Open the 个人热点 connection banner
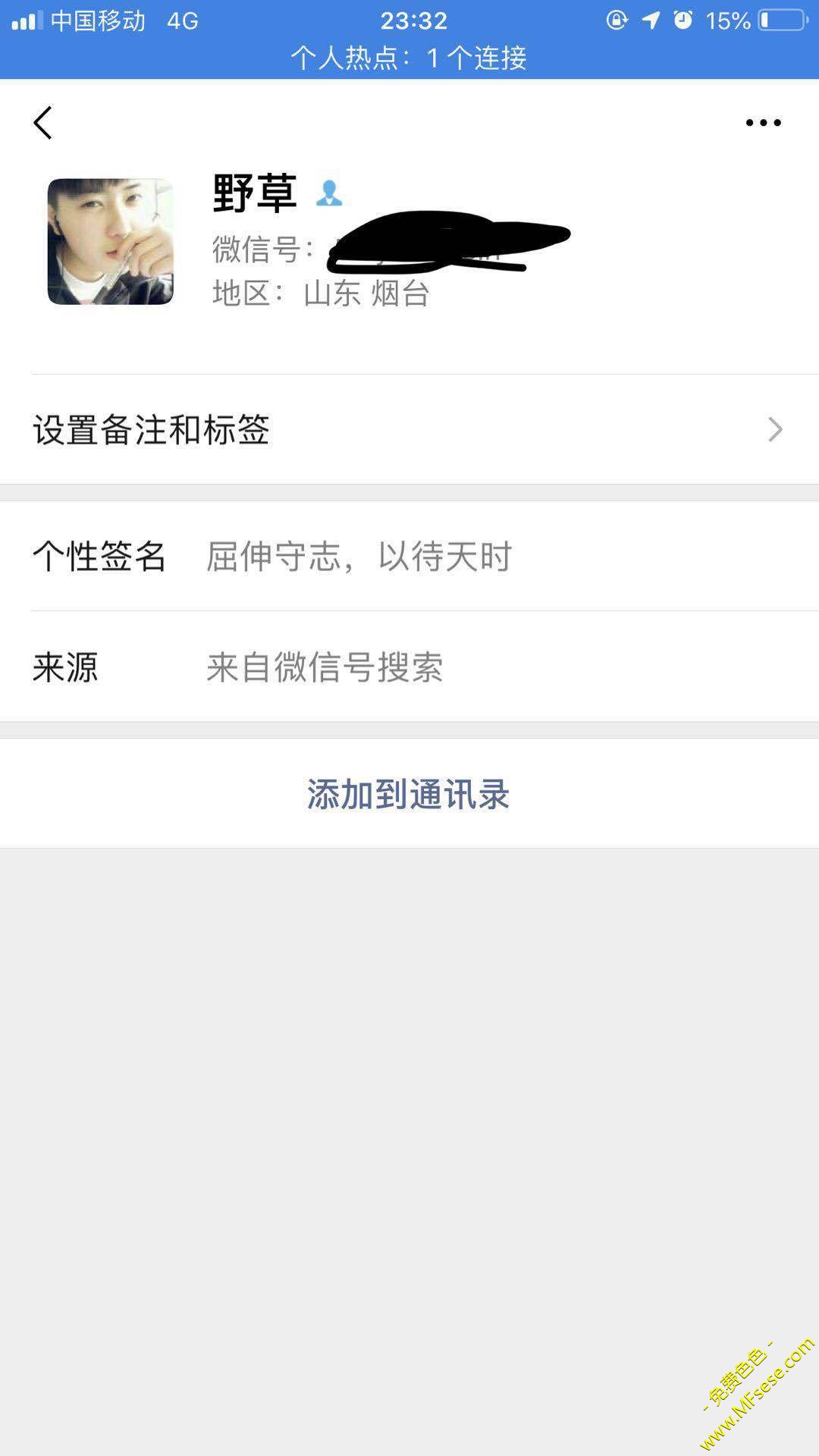Viewport: 819px width, 1456px height. (x=409, y=58)
